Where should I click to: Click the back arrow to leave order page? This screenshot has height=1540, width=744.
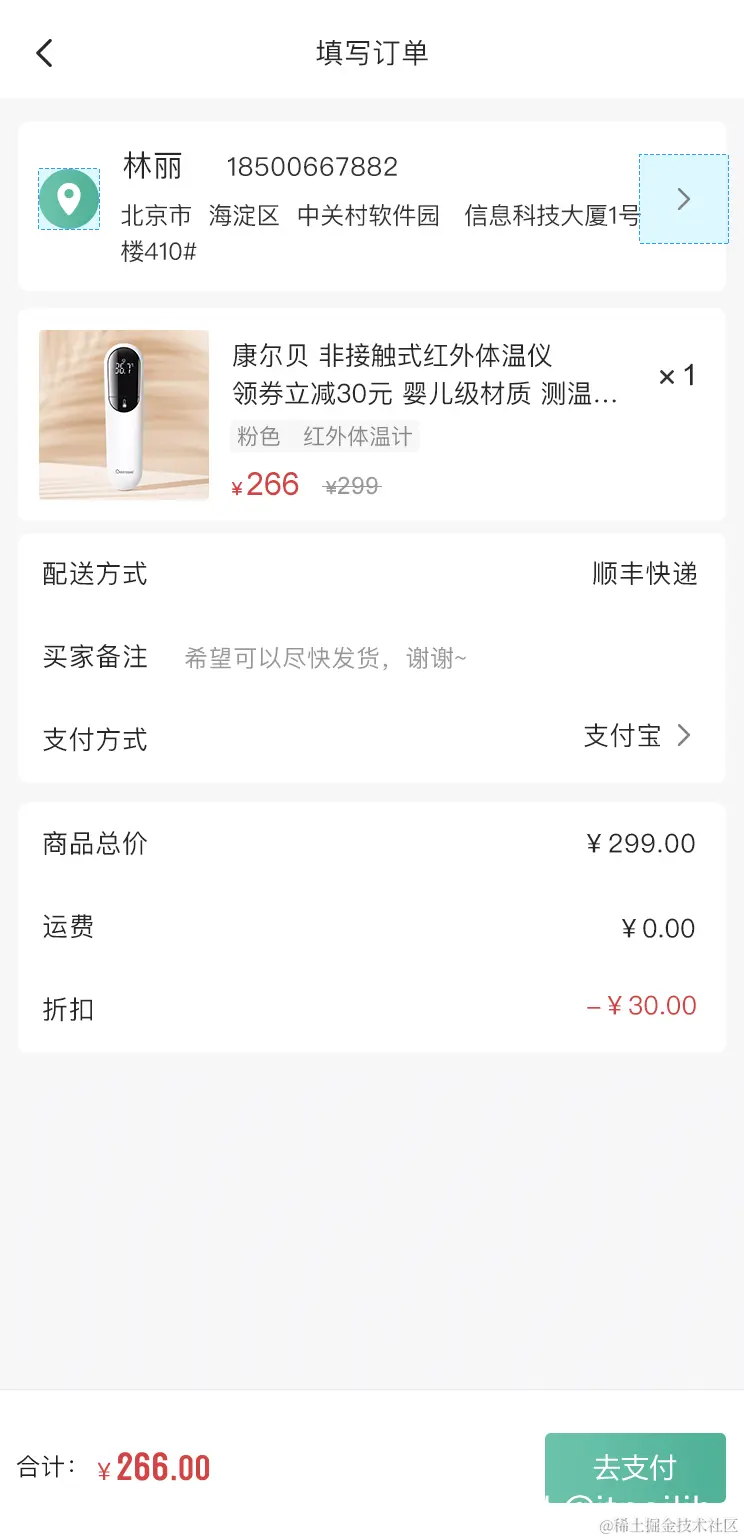pyautogui.click(x=44, y=52)
